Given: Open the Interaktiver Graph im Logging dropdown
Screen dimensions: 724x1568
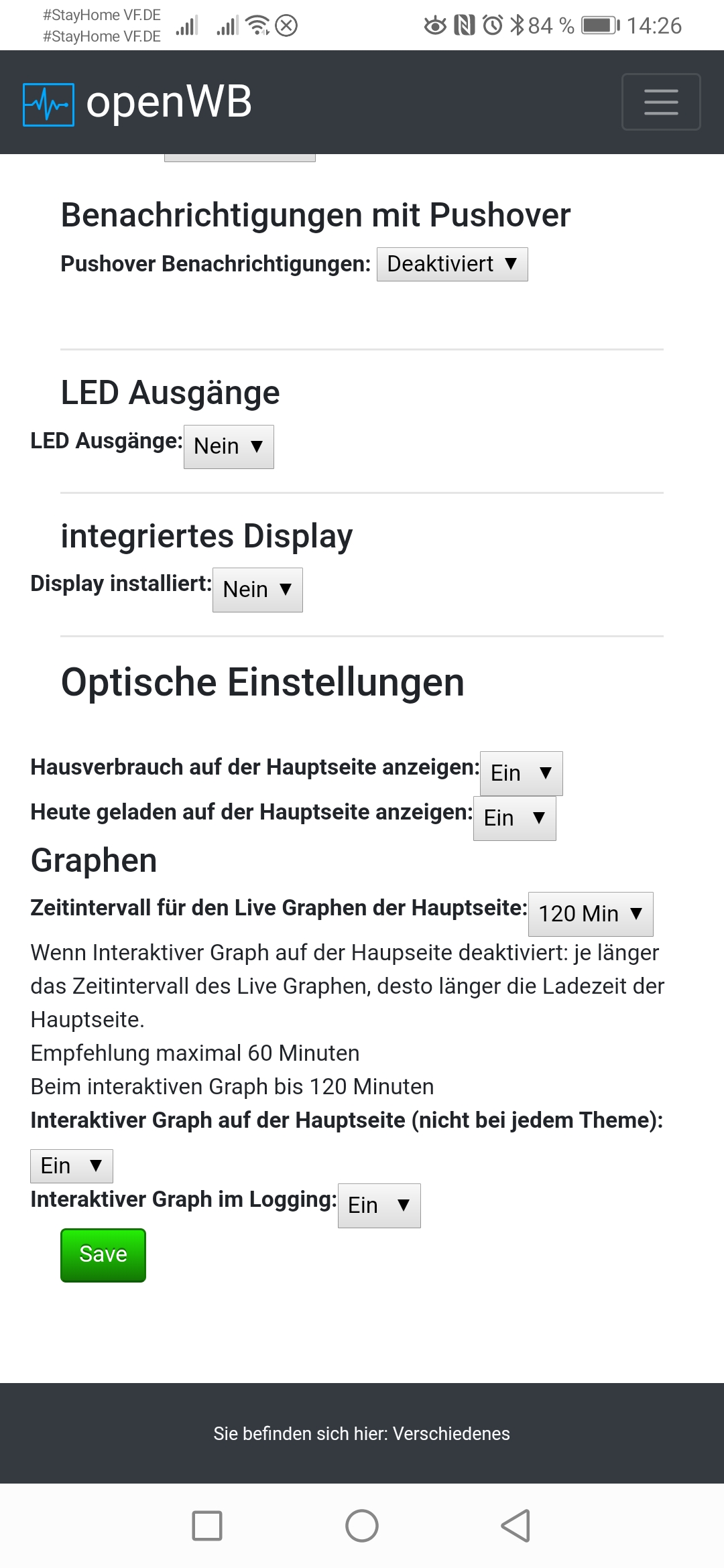Looking at the screenshot, I should (x=379, y=1205).
